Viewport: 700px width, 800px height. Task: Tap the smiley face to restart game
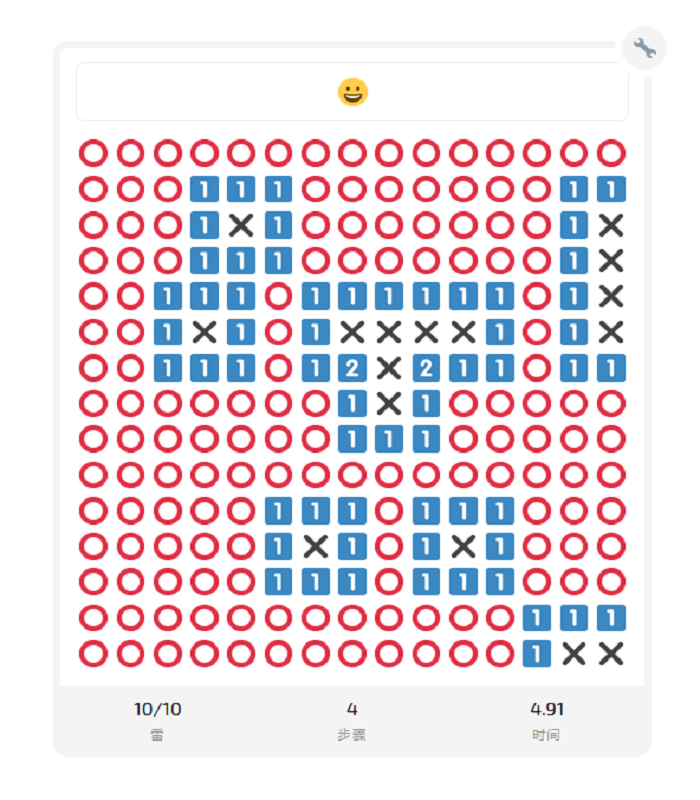[x=352, y=92]
